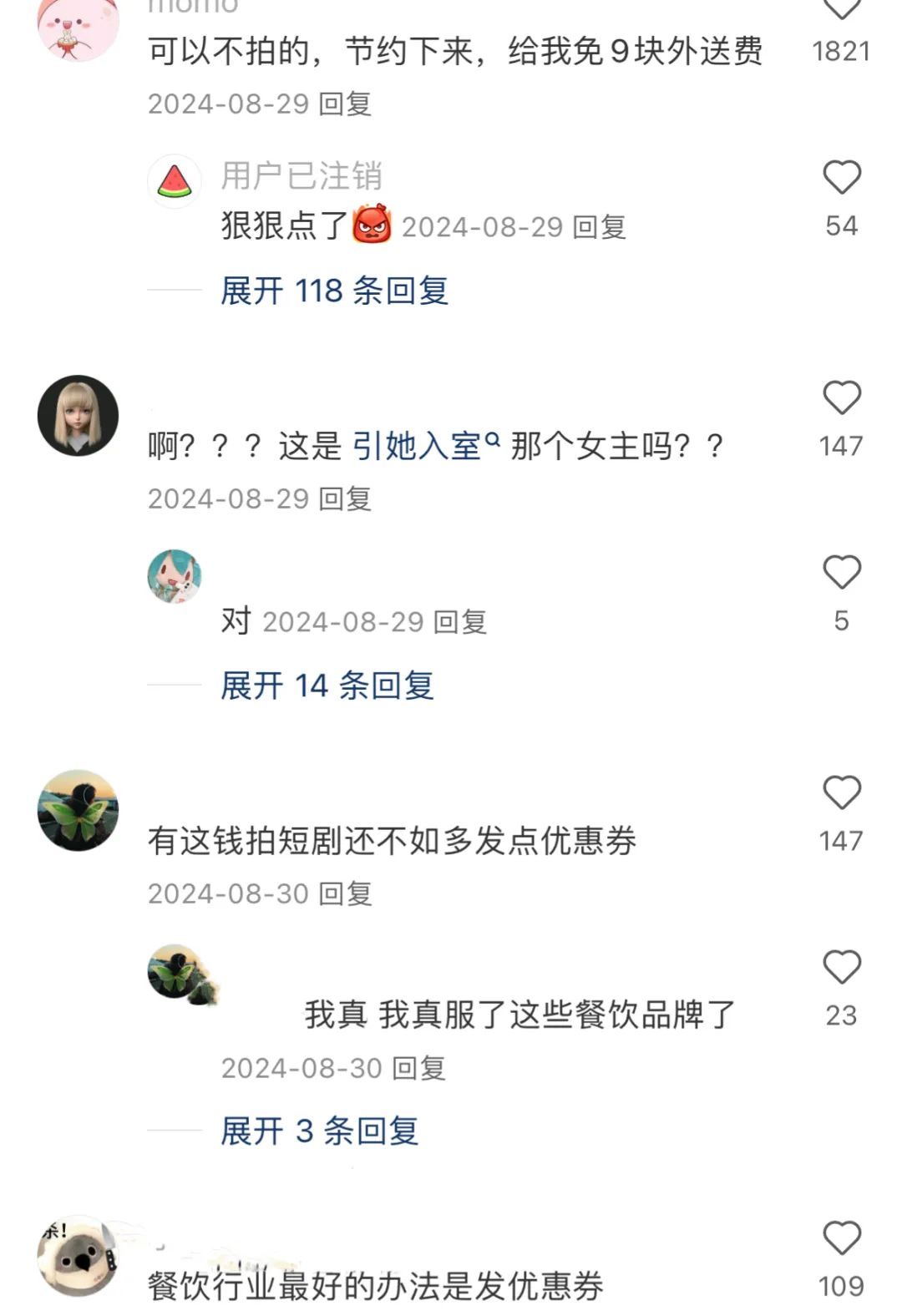The width and height of the screenshot is (902, 1316).
Task: Expand the 3 replies thread
Action: 319,1131
